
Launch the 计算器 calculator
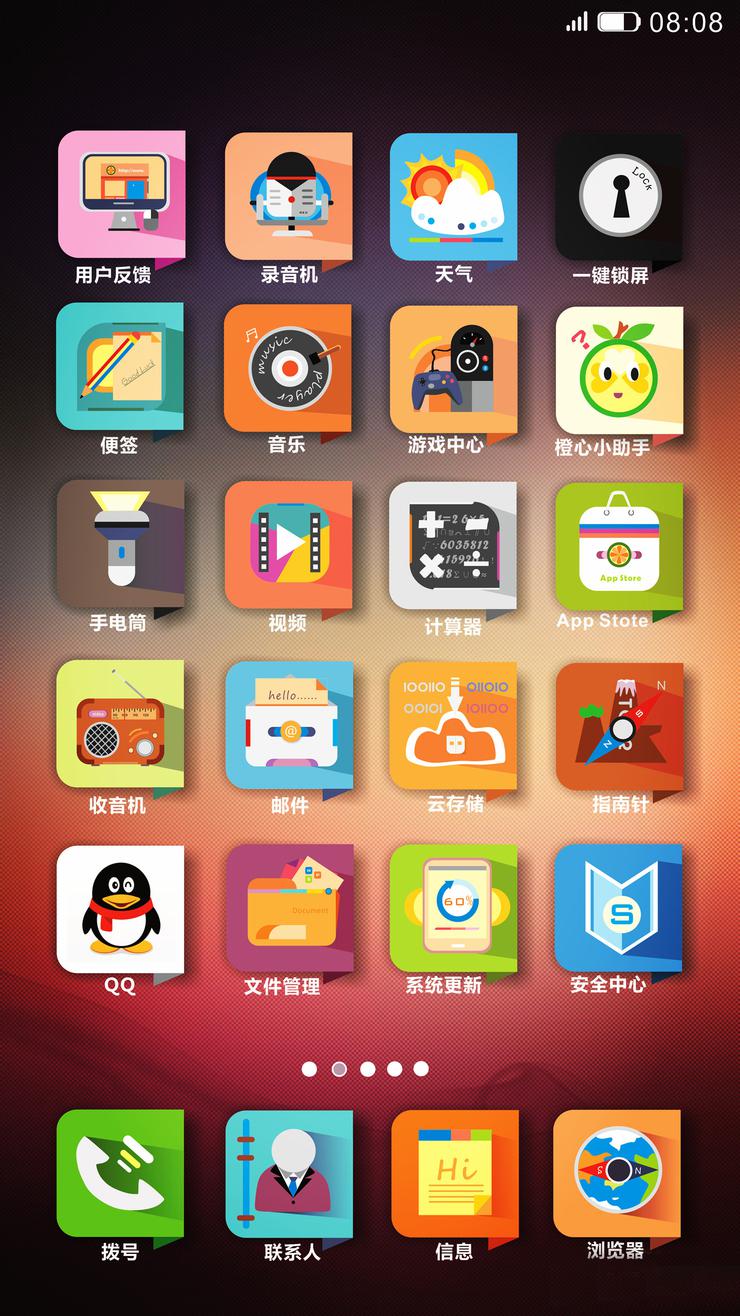(453, 546)
